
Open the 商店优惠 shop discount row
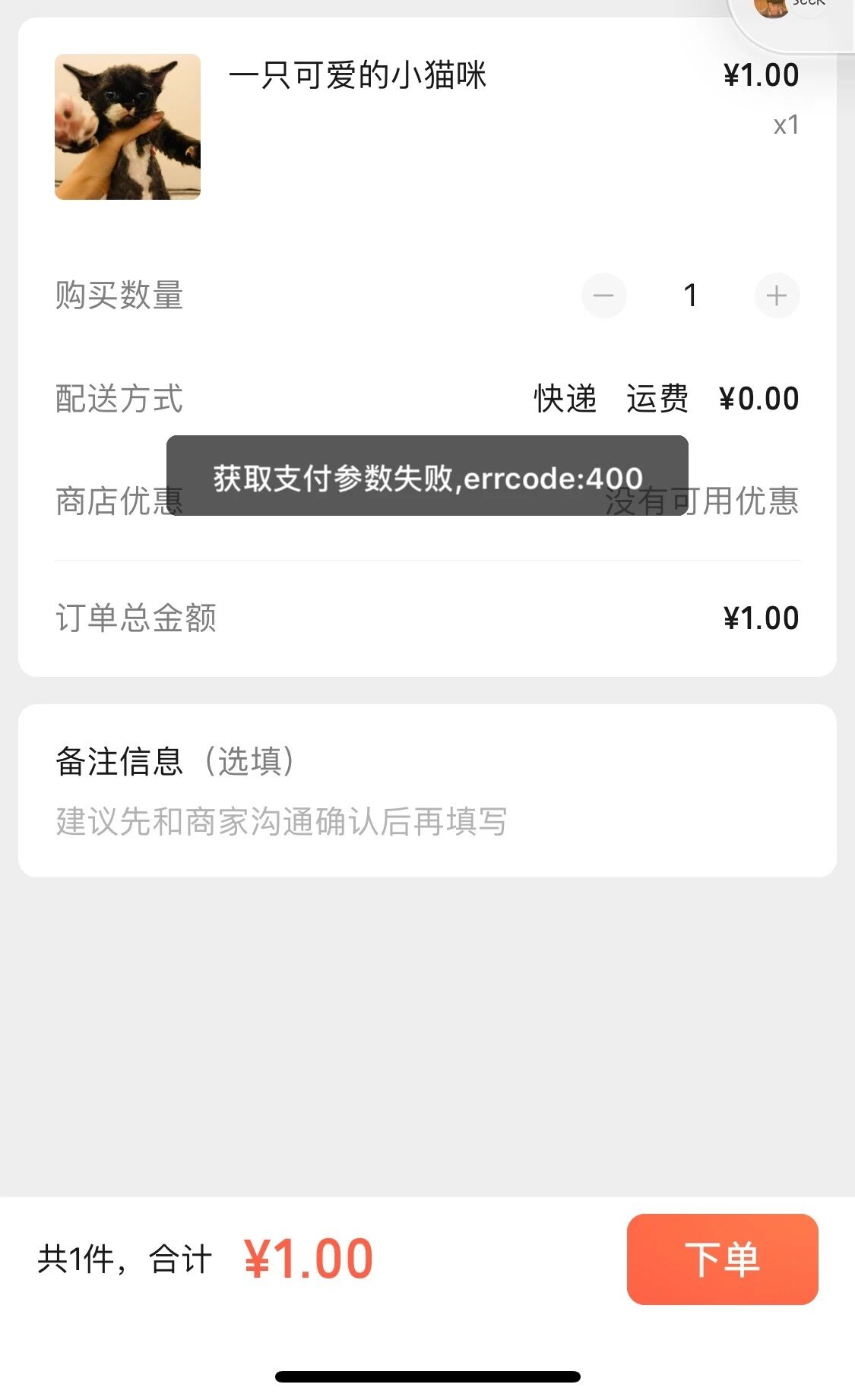click(x=427, y=501)
